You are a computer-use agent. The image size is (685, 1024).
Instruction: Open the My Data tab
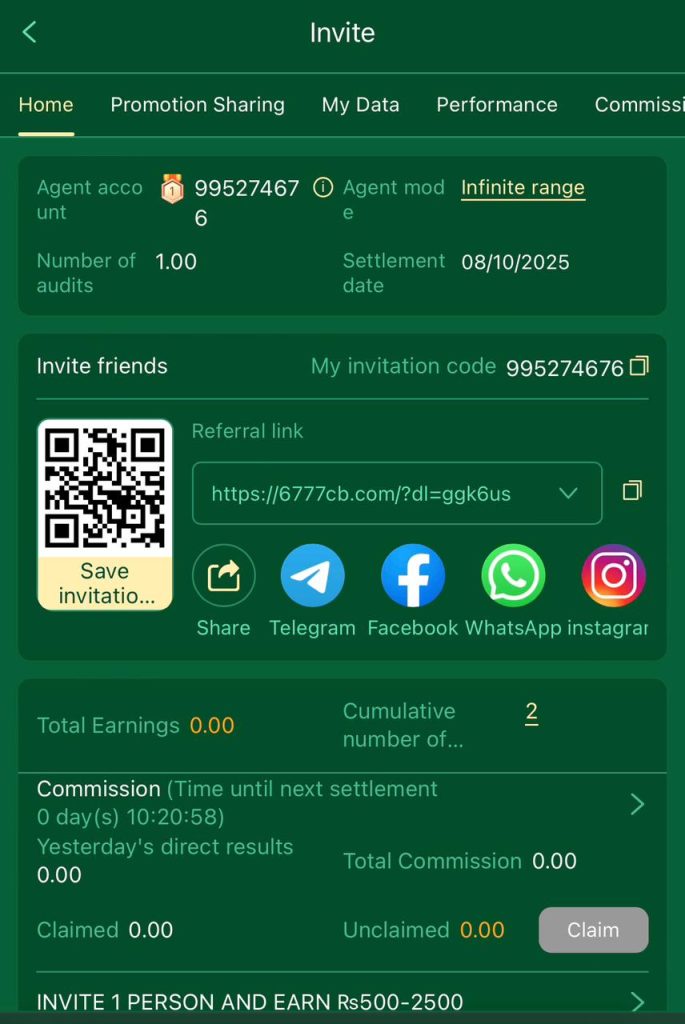[x=360, y=105]
